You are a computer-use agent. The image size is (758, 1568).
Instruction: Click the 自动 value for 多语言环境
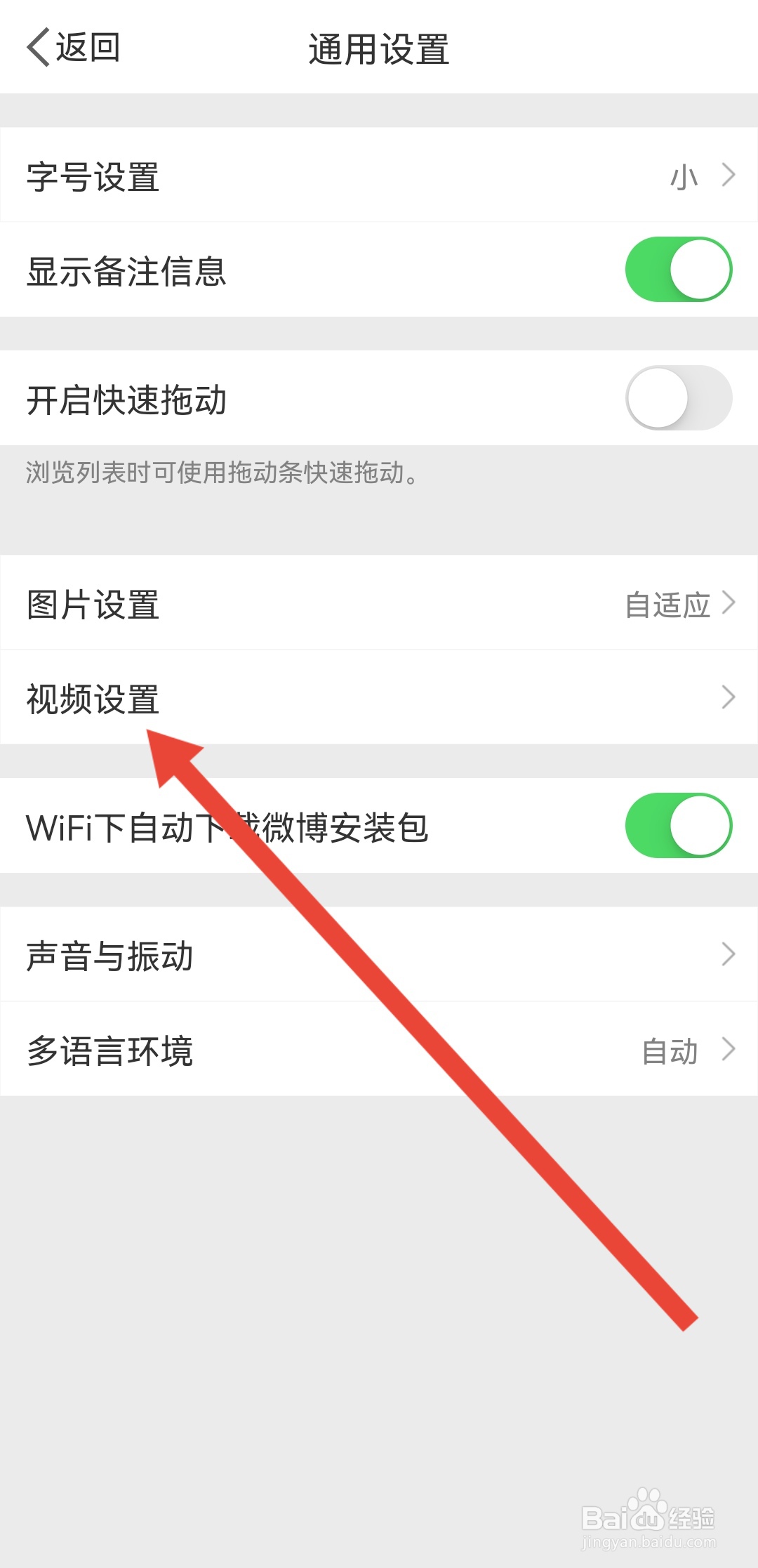tap(669, 1050)
